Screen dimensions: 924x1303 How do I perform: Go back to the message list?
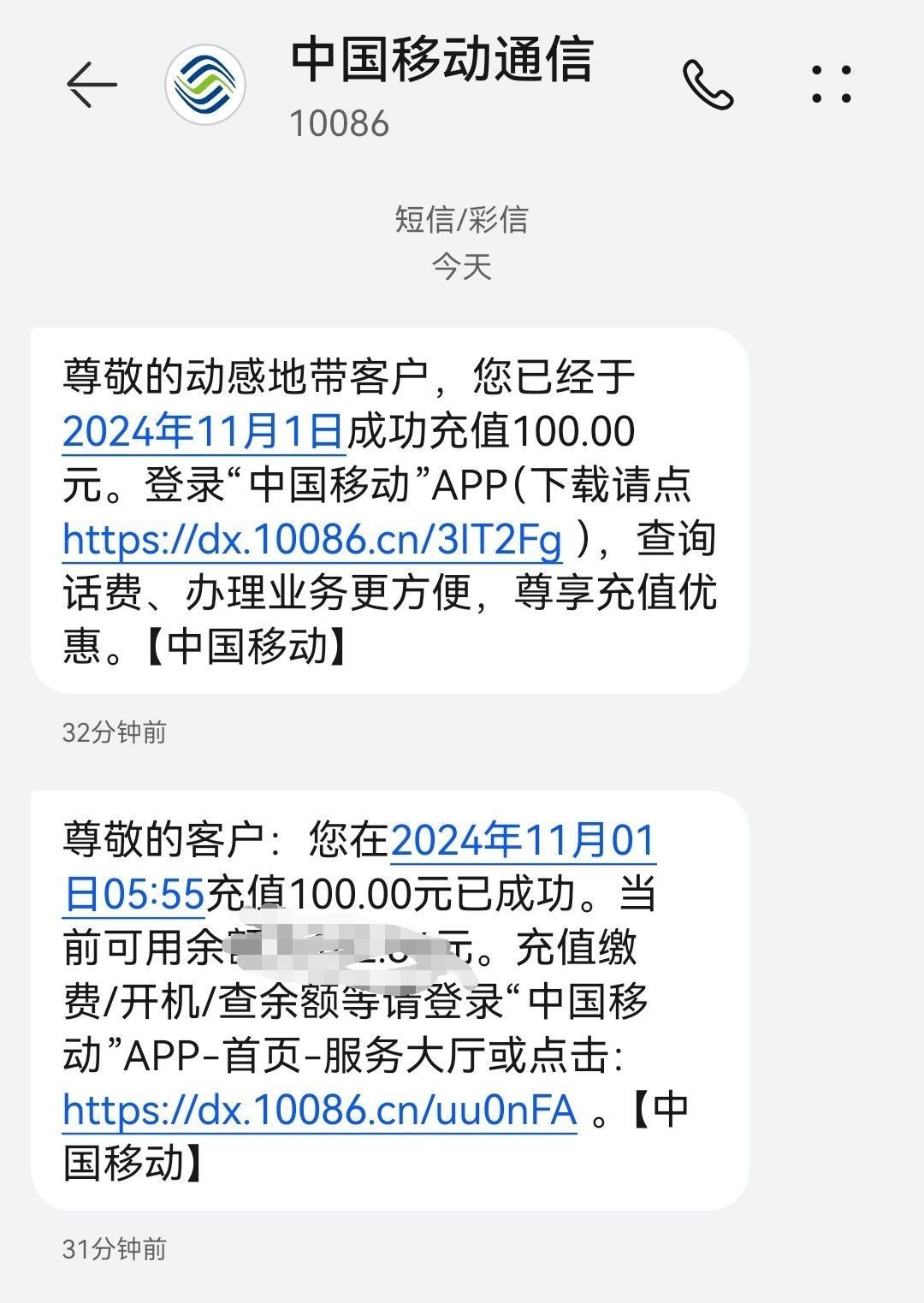pos(91,84)
